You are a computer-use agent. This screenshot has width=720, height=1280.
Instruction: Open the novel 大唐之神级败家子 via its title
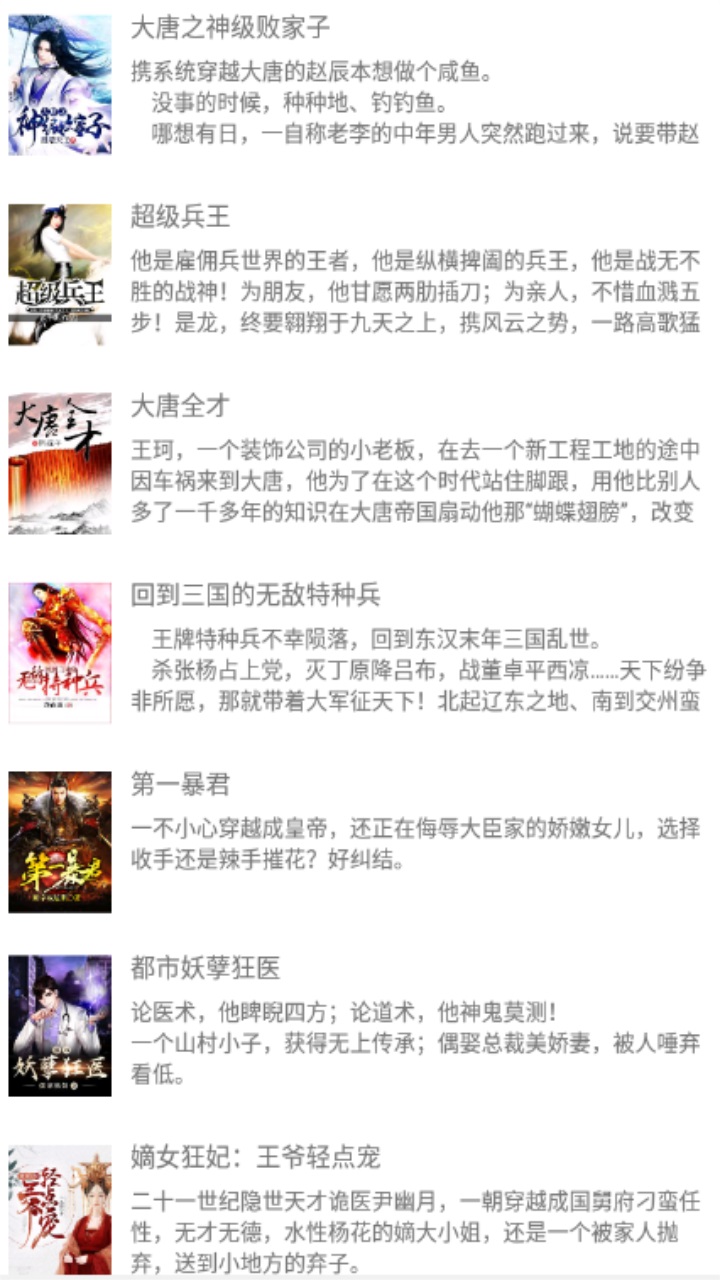pyautogui.click(x=230, y=27)
